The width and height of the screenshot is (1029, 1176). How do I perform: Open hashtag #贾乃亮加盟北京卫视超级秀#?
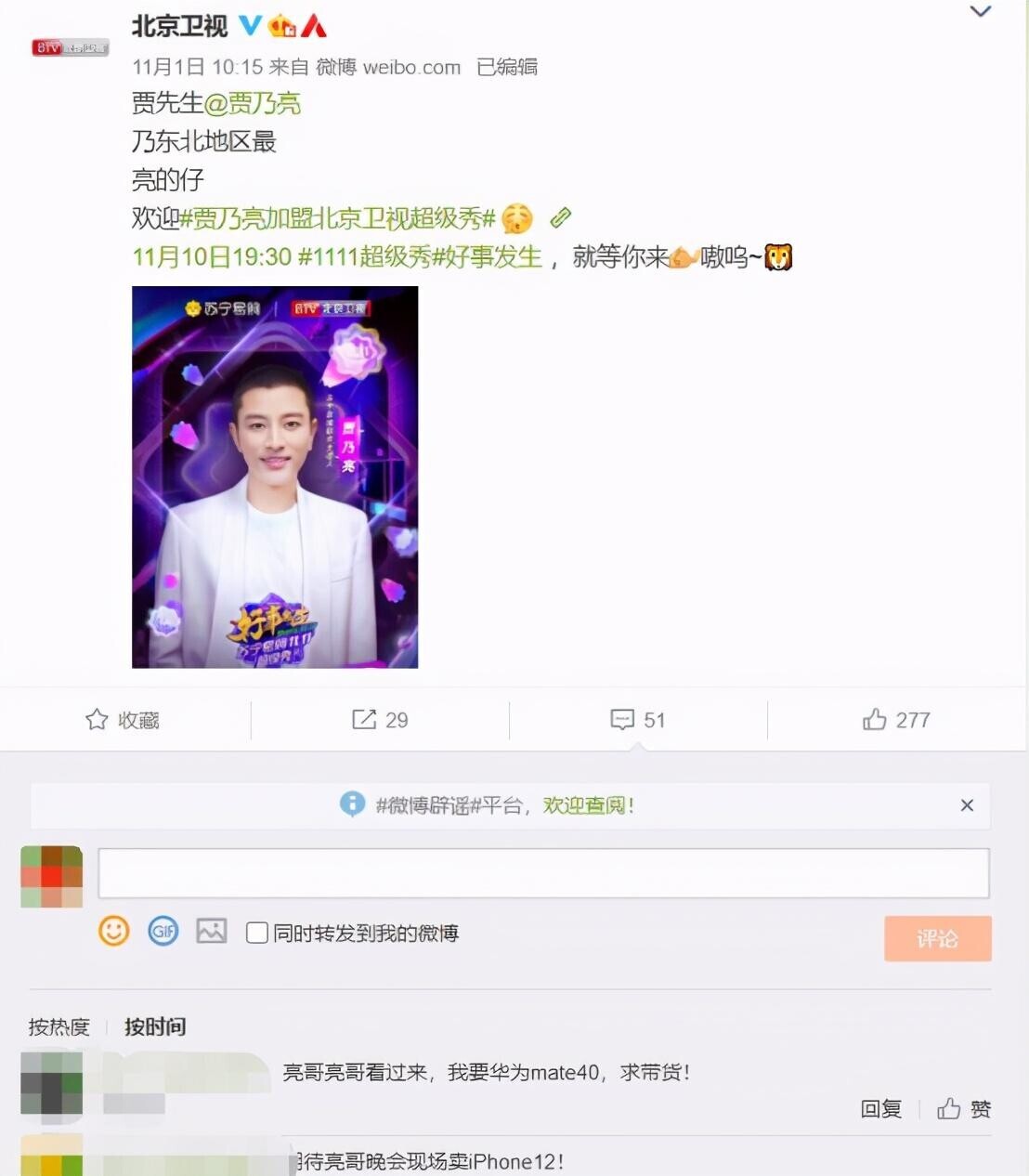[x=337, y=218]
